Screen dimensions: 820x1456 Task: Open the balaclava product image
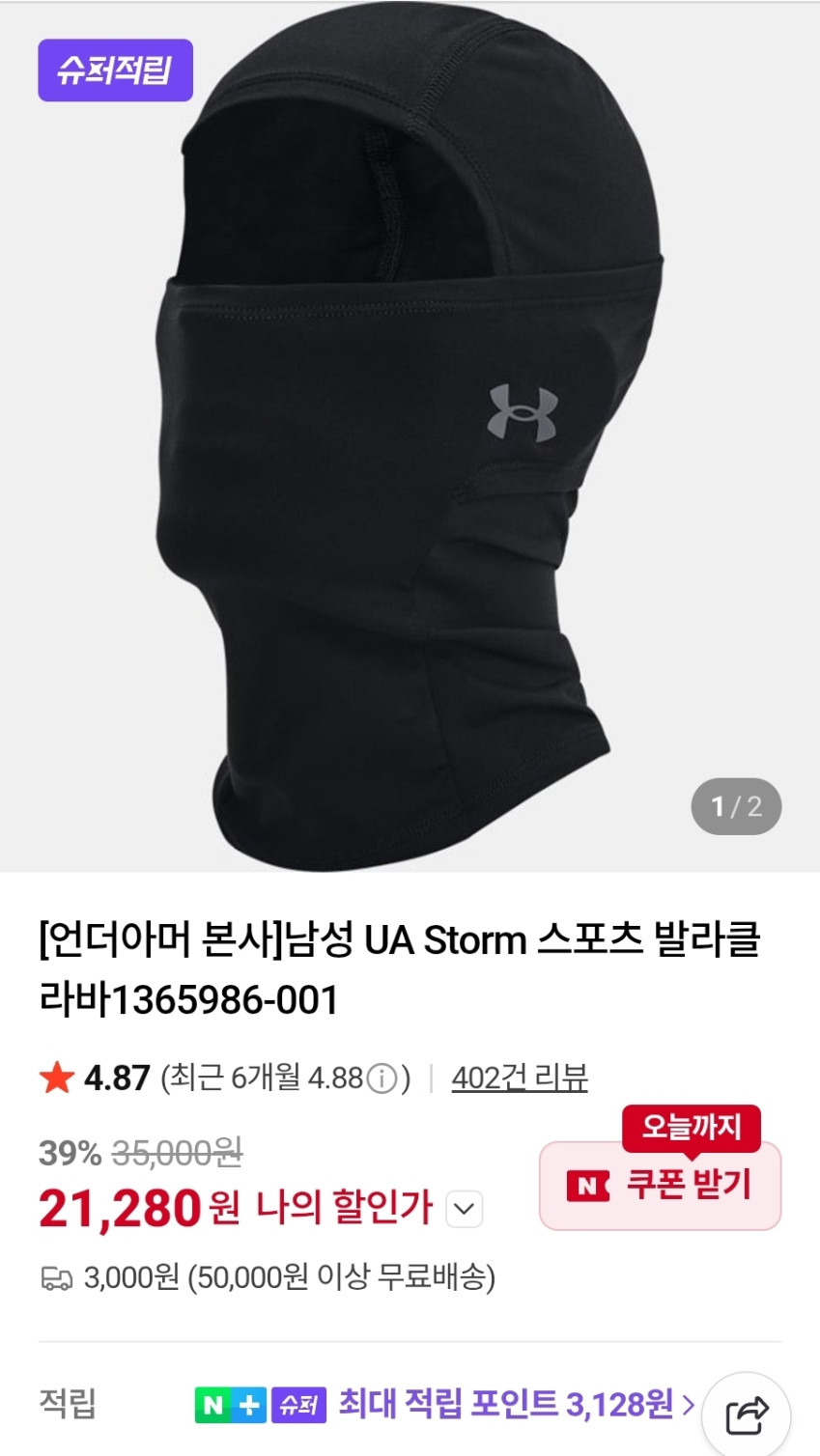tap(410, 434)
